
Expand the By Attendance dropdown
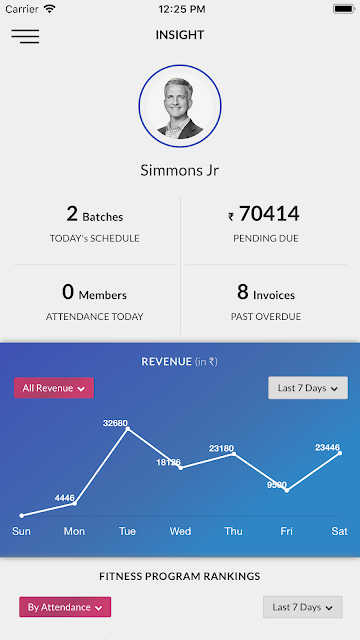[65, 607]
